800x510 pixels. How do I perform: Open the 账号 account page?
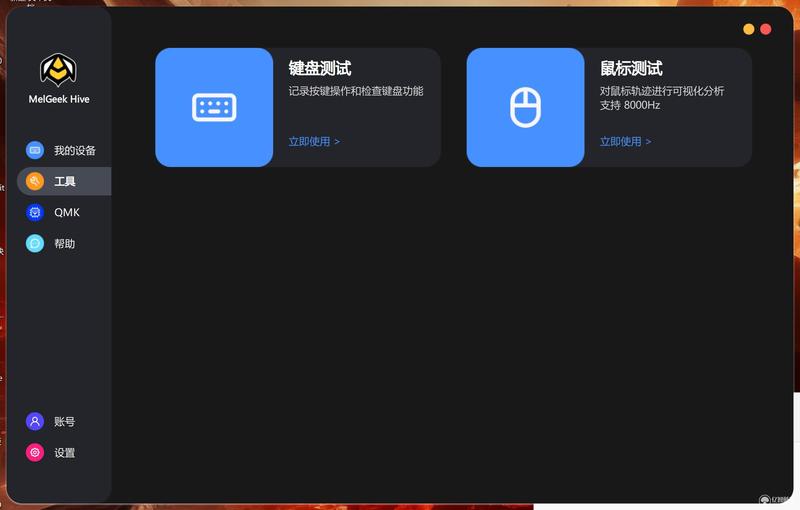63,421
